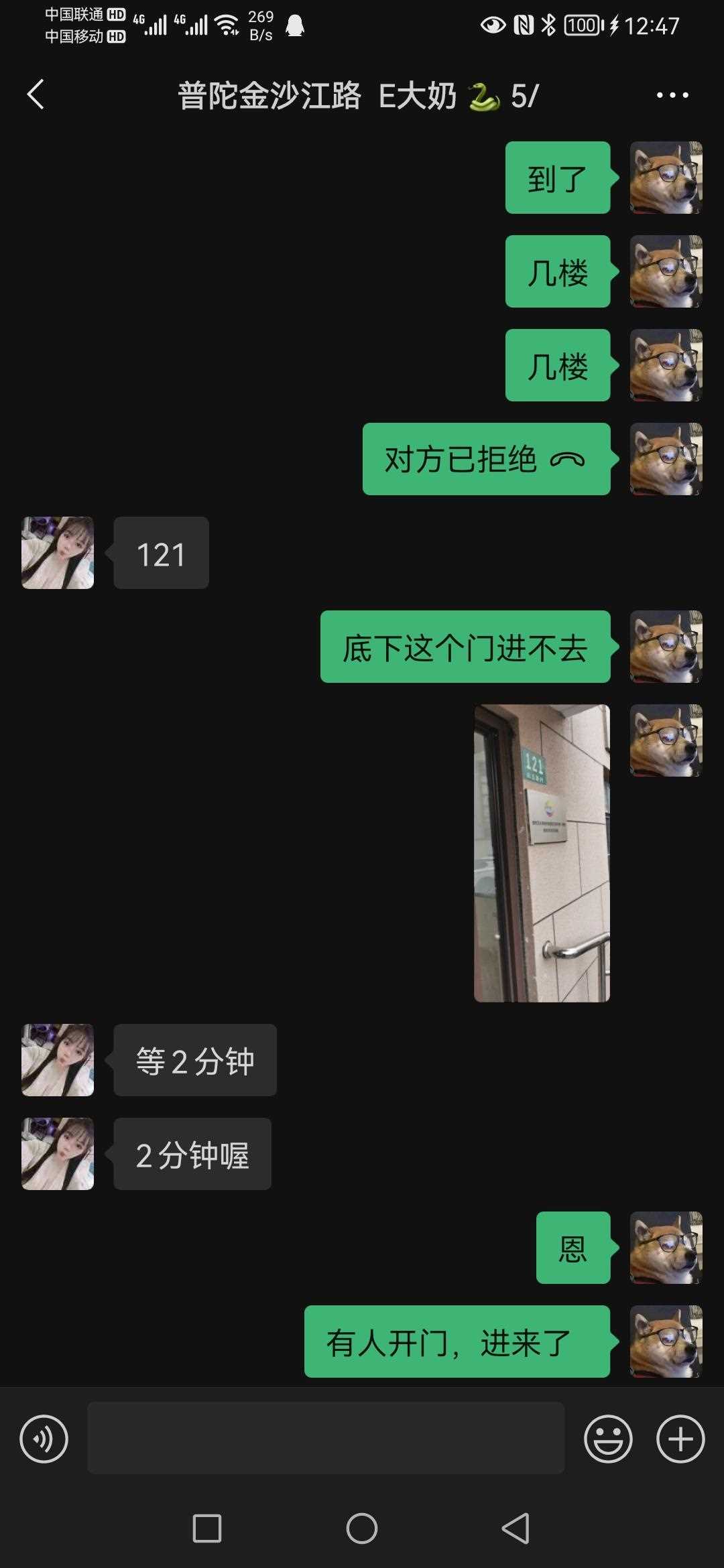Open the sent door photo
The image size is (724, 1568).
(542, 853)
